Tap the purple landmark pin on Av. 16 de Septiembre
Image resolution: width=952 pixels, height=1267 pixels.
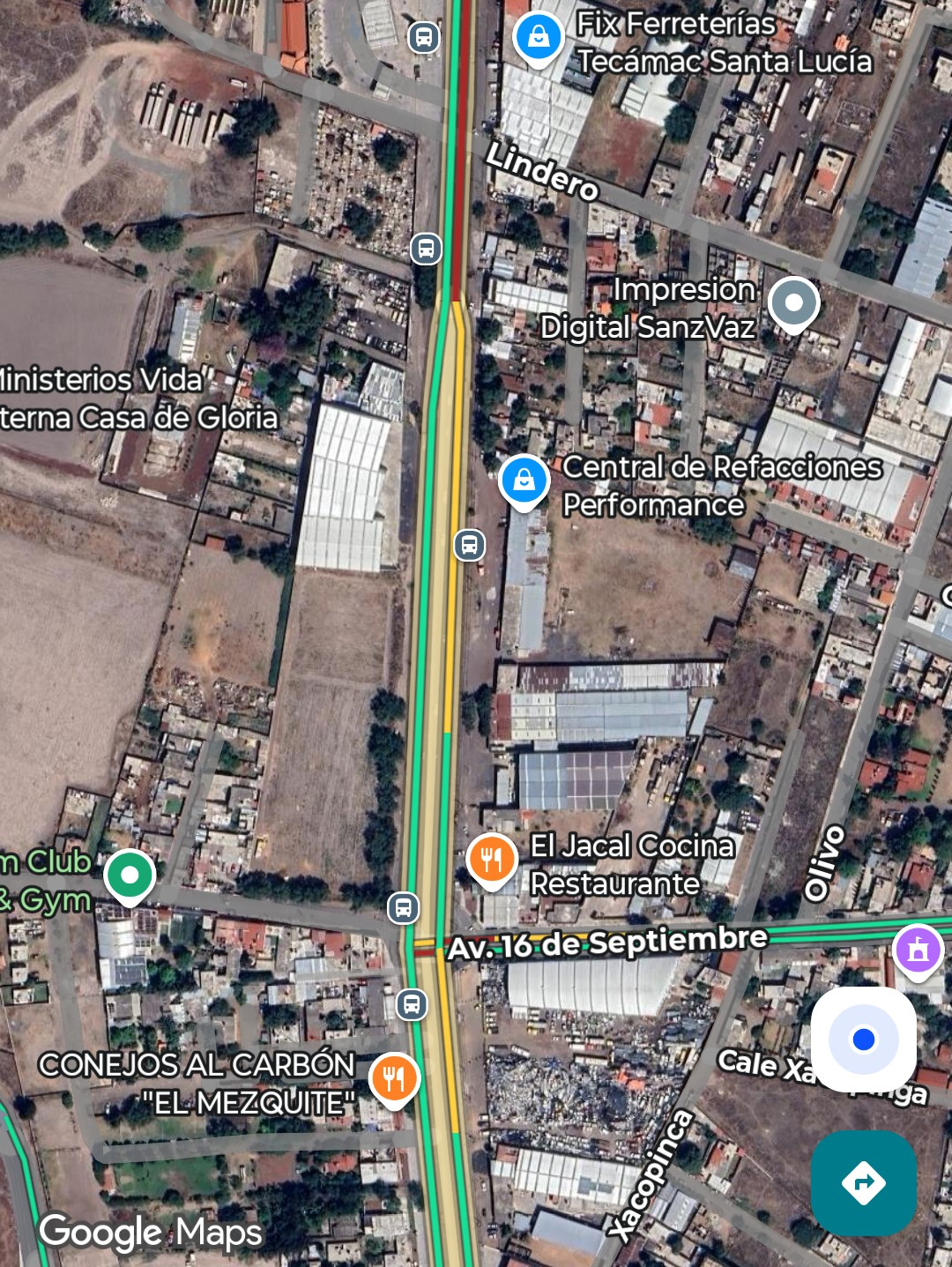tap(918, 951)
